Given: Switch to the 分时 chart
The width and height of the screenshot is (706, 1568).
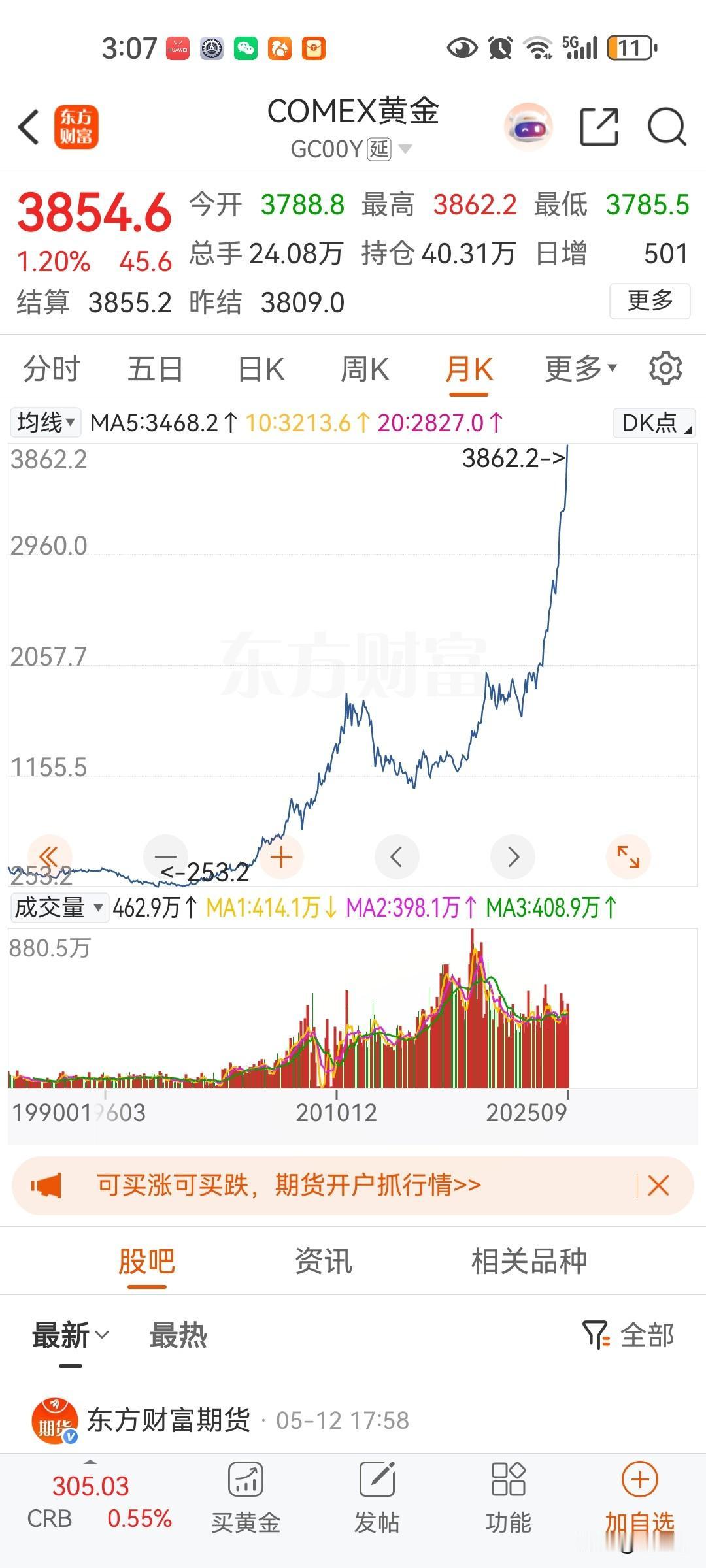Looking at the screenshot, I should [x=51, y=369].
